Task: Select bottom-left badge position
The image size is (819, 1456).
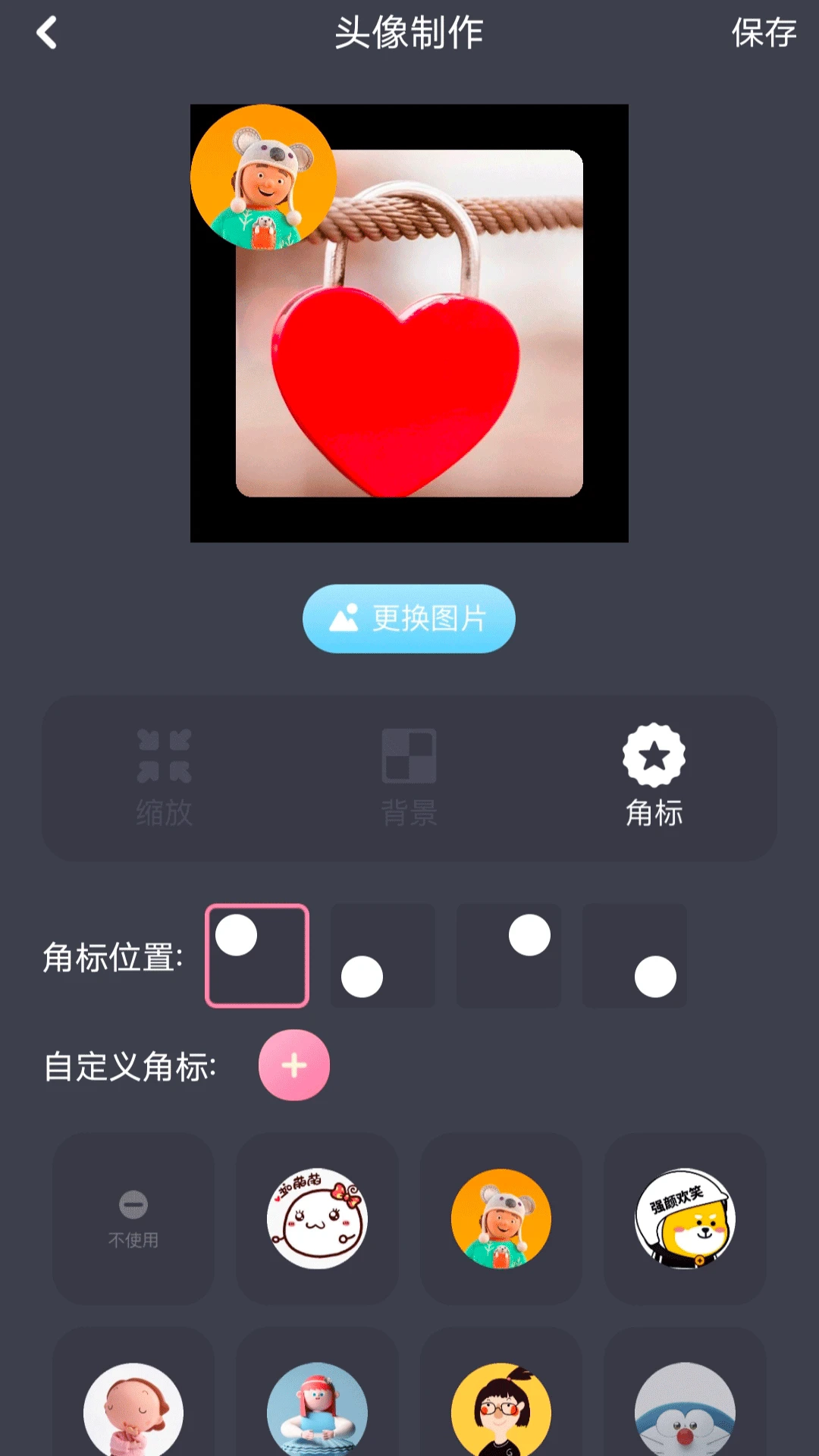Action: tap(382, 955)
